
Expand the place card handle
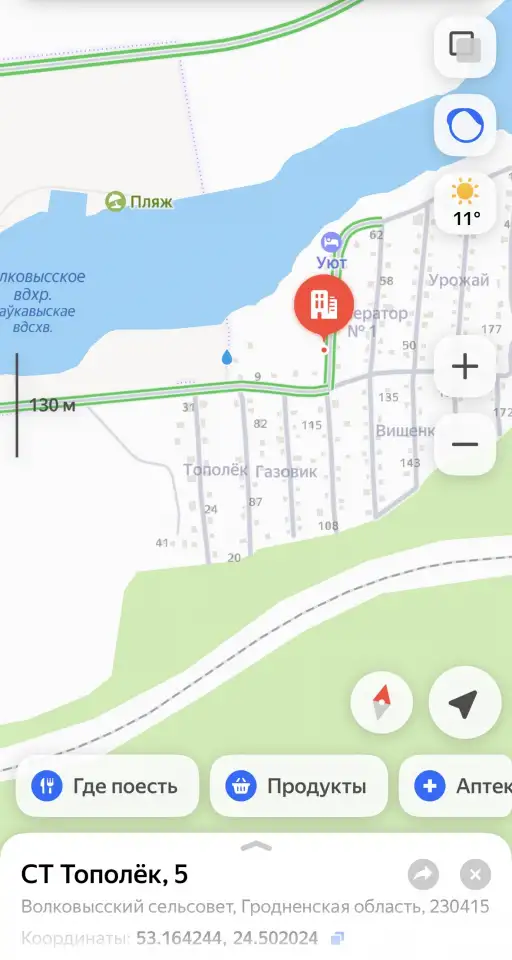256,846
